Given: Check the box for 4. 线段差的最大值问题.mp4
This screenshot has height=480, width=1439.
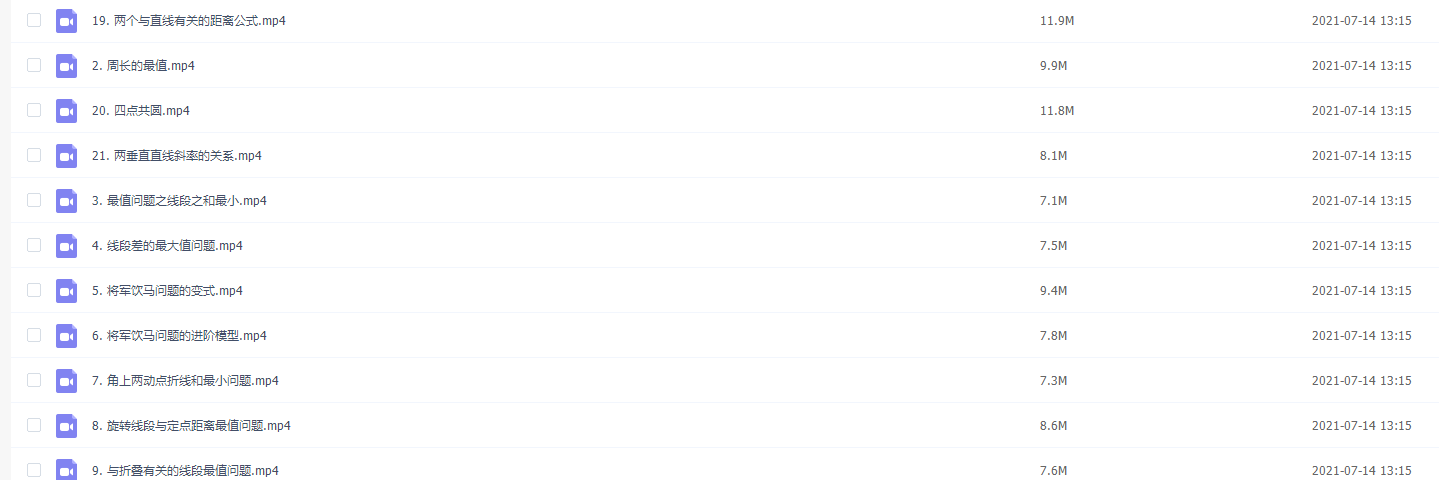Looking at the screenshot, I should 34,245.
